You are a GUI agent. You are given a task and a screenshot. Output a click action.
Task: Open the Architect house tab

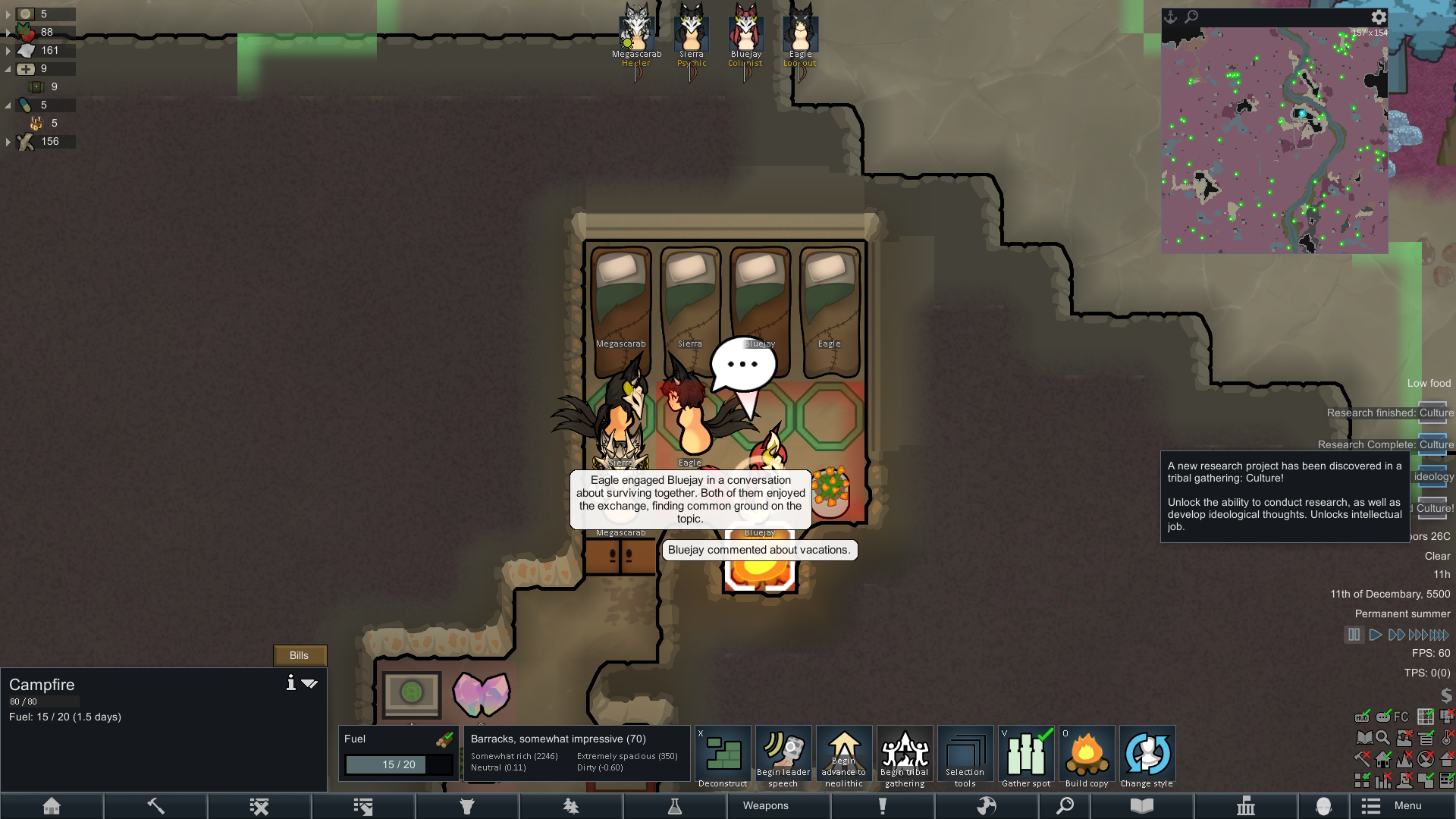[x=52, y=805]
